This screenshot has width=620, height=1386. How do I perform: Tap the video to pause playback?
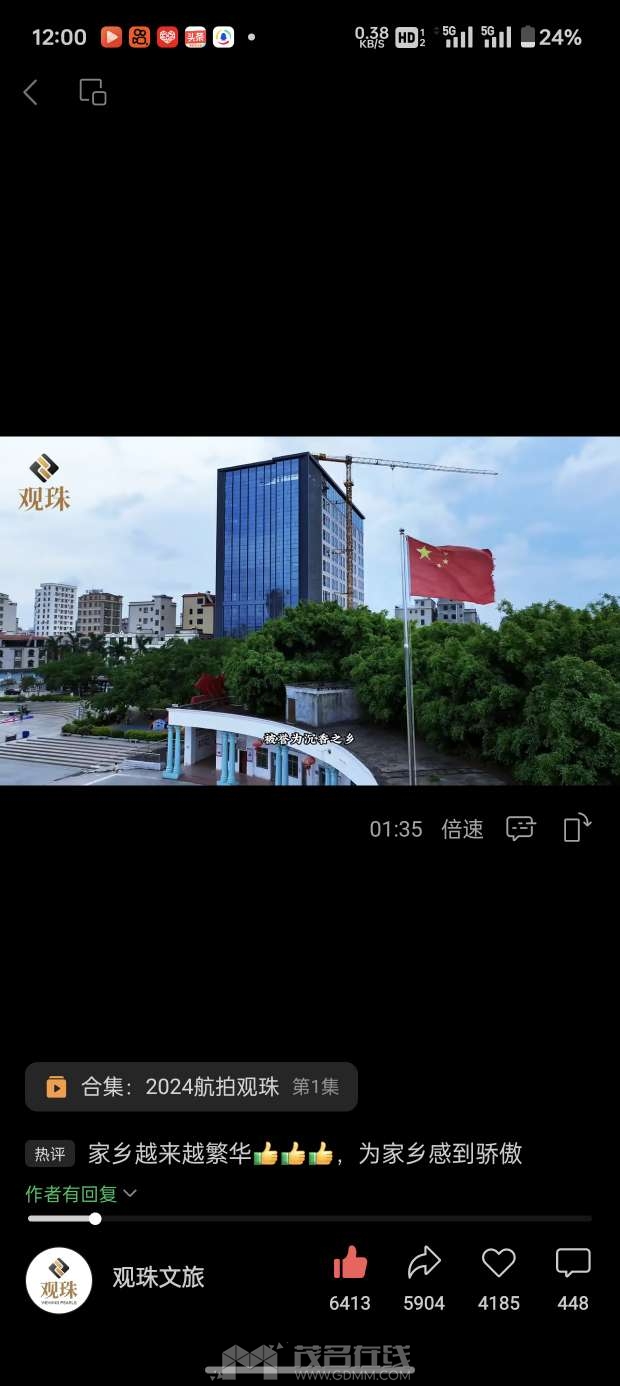pos(310,610)
